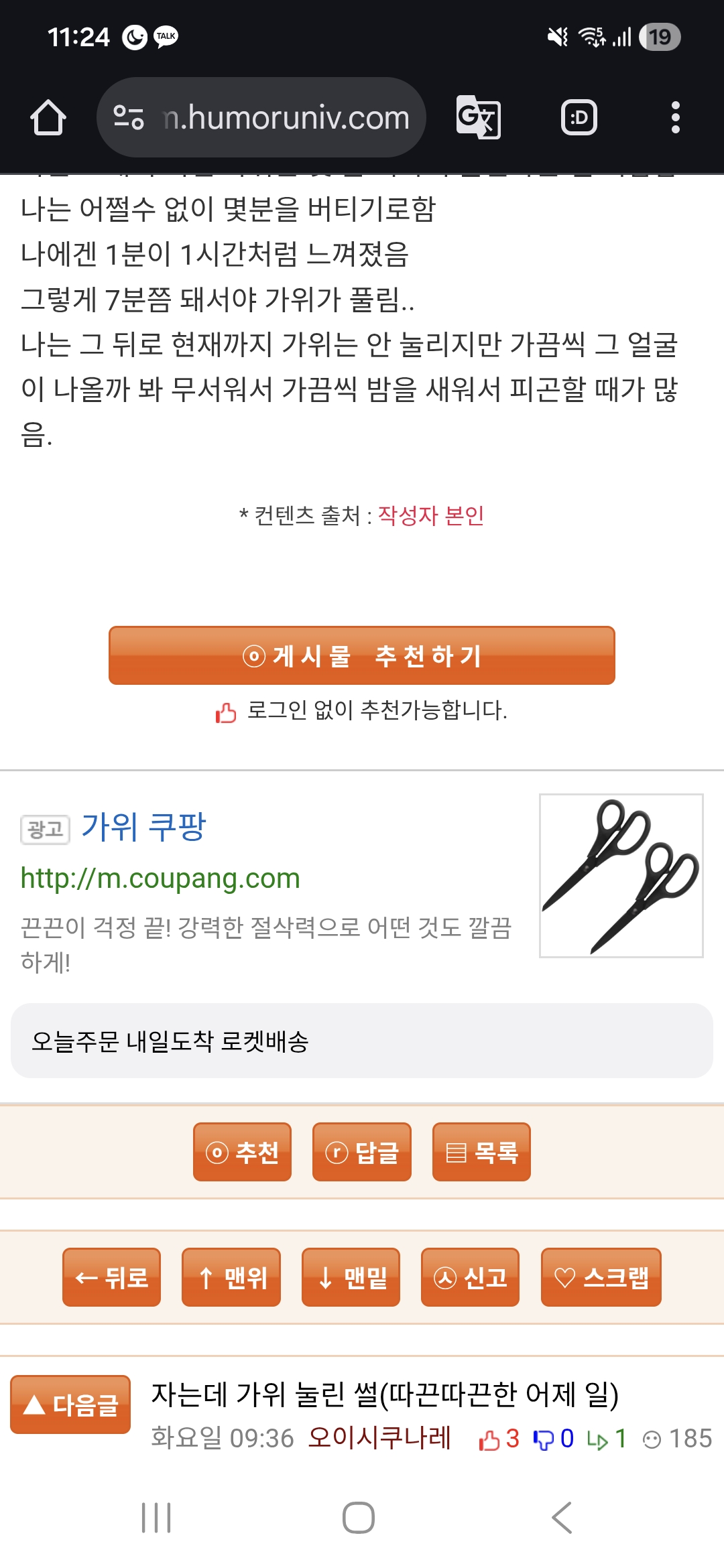Screen dimensions: 724x1568
Task: Return to the post list via 목록
Action: coord(481,1152)
